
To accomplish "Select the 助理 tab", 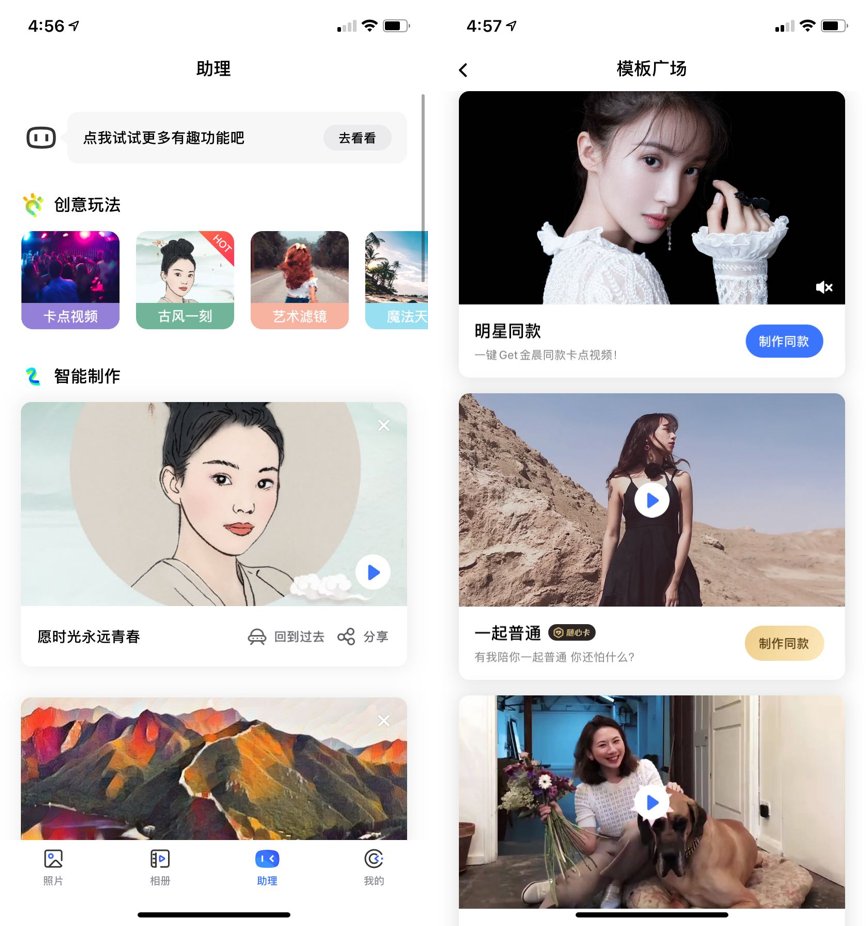I will point(267,866).
